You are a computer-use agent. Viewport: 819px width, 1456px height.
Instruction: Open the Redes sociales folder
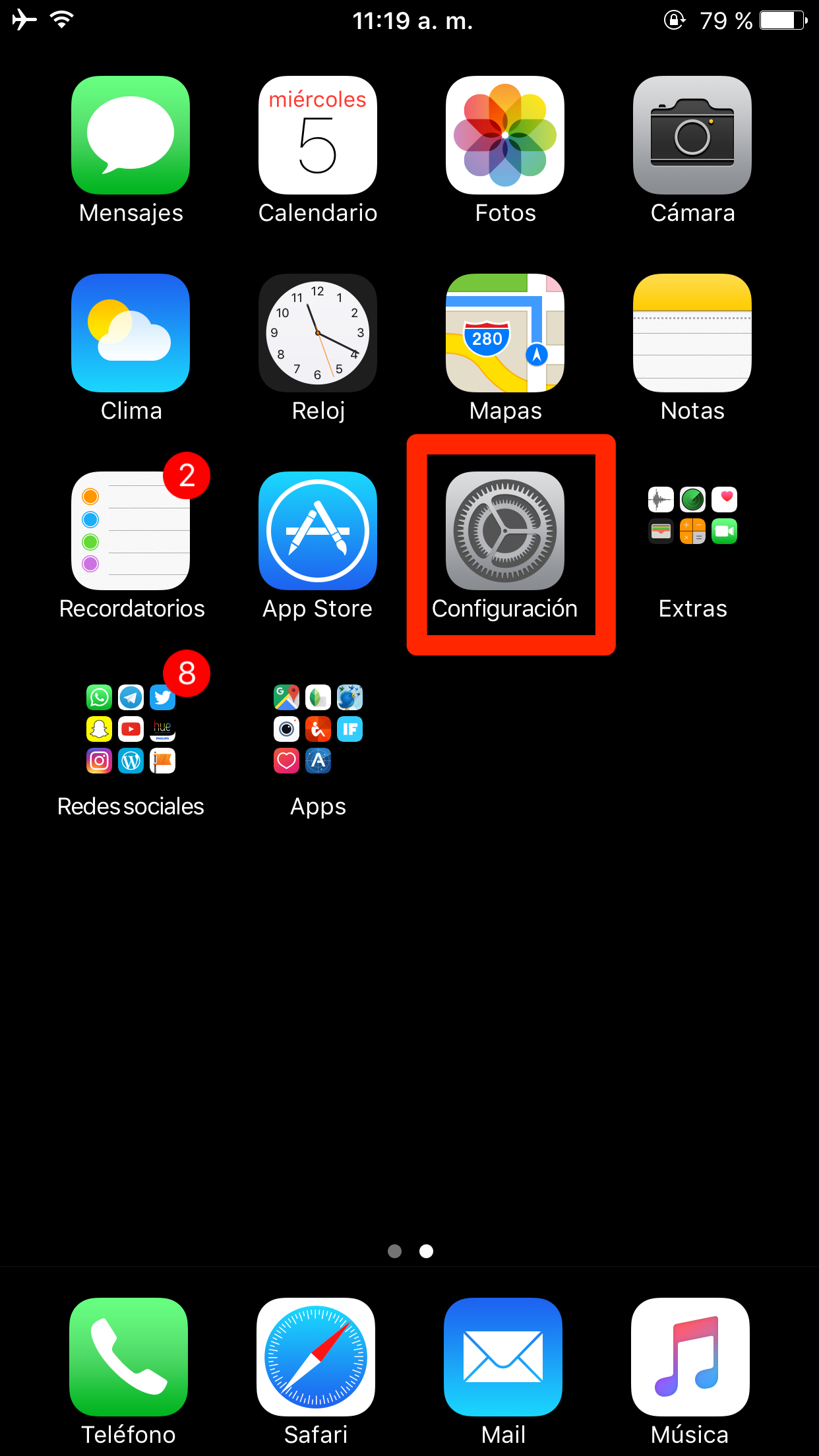pos(131,729)
